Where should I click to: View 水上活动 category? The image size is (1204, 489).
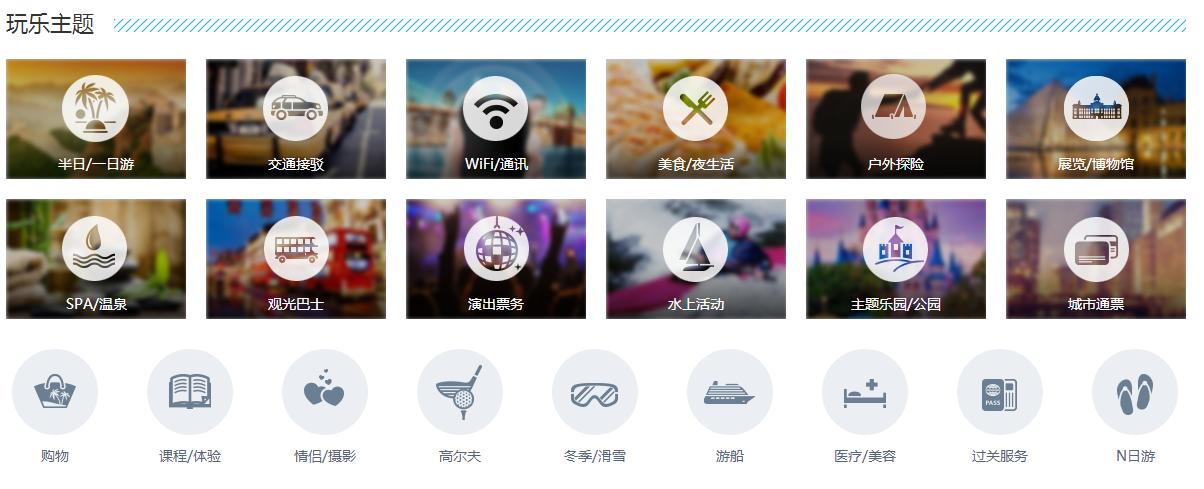[x=696, y=259]
